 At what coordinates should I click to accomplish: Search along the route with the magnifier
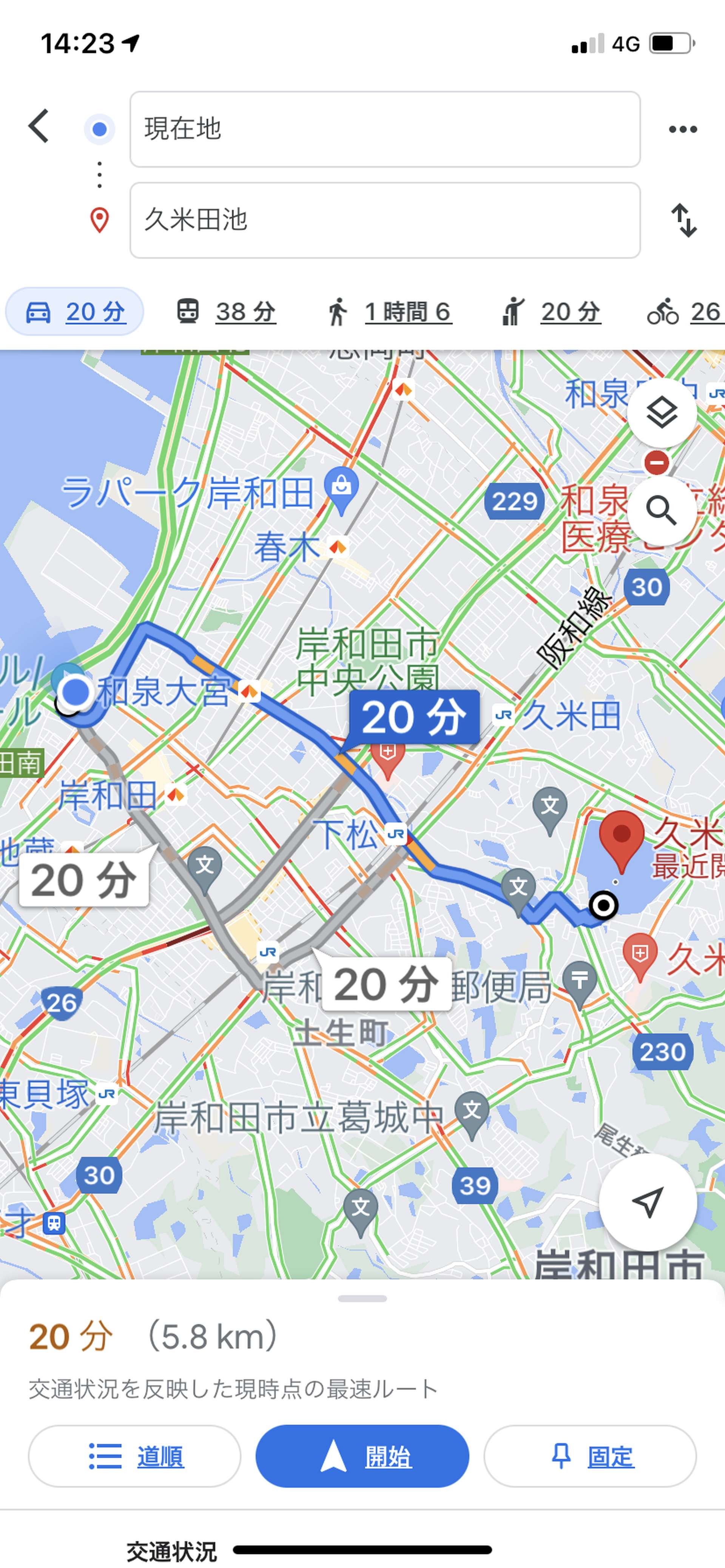[x=662, y=510]
